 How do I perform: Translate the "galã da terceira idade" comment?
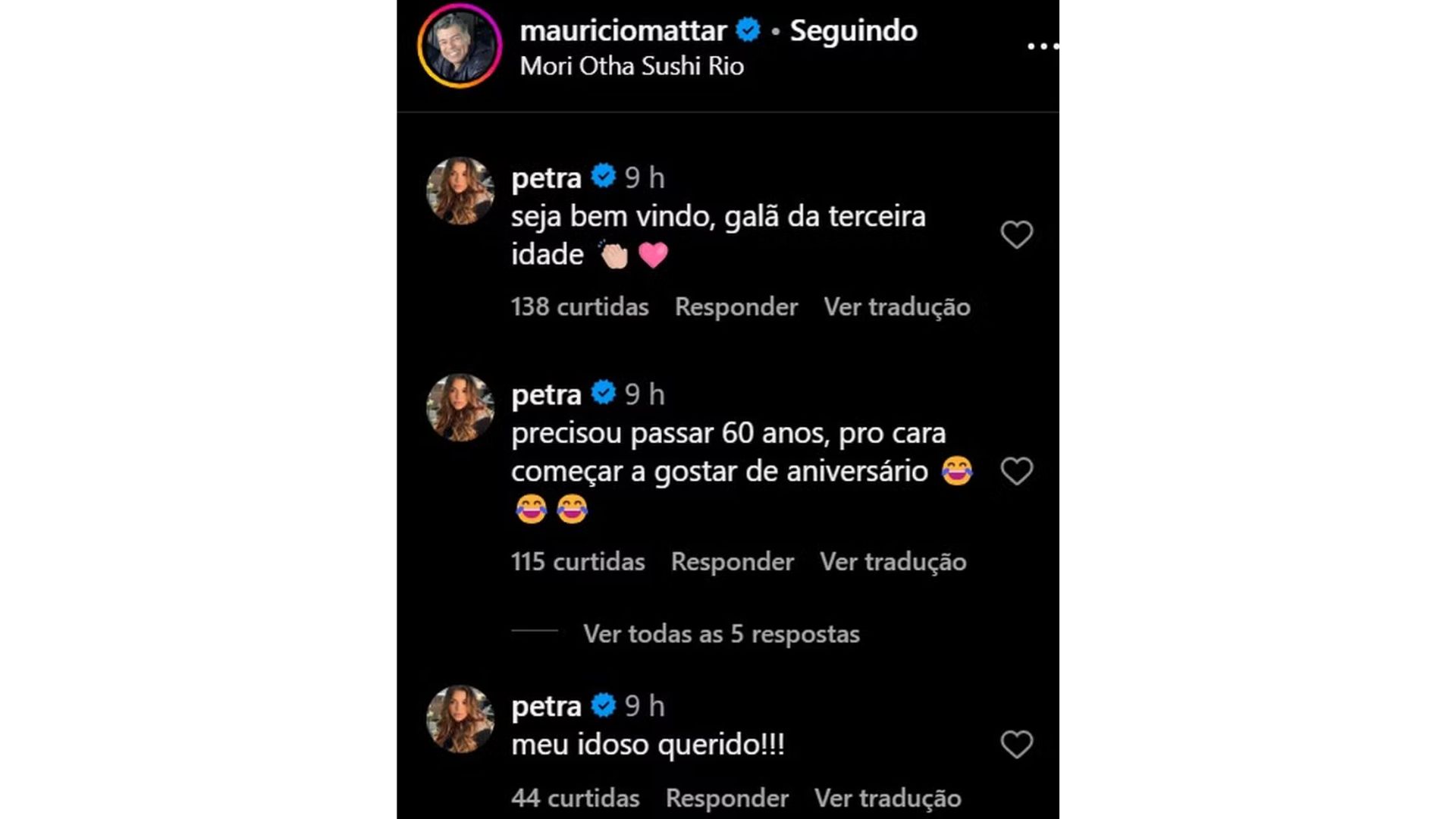(896, 307)
